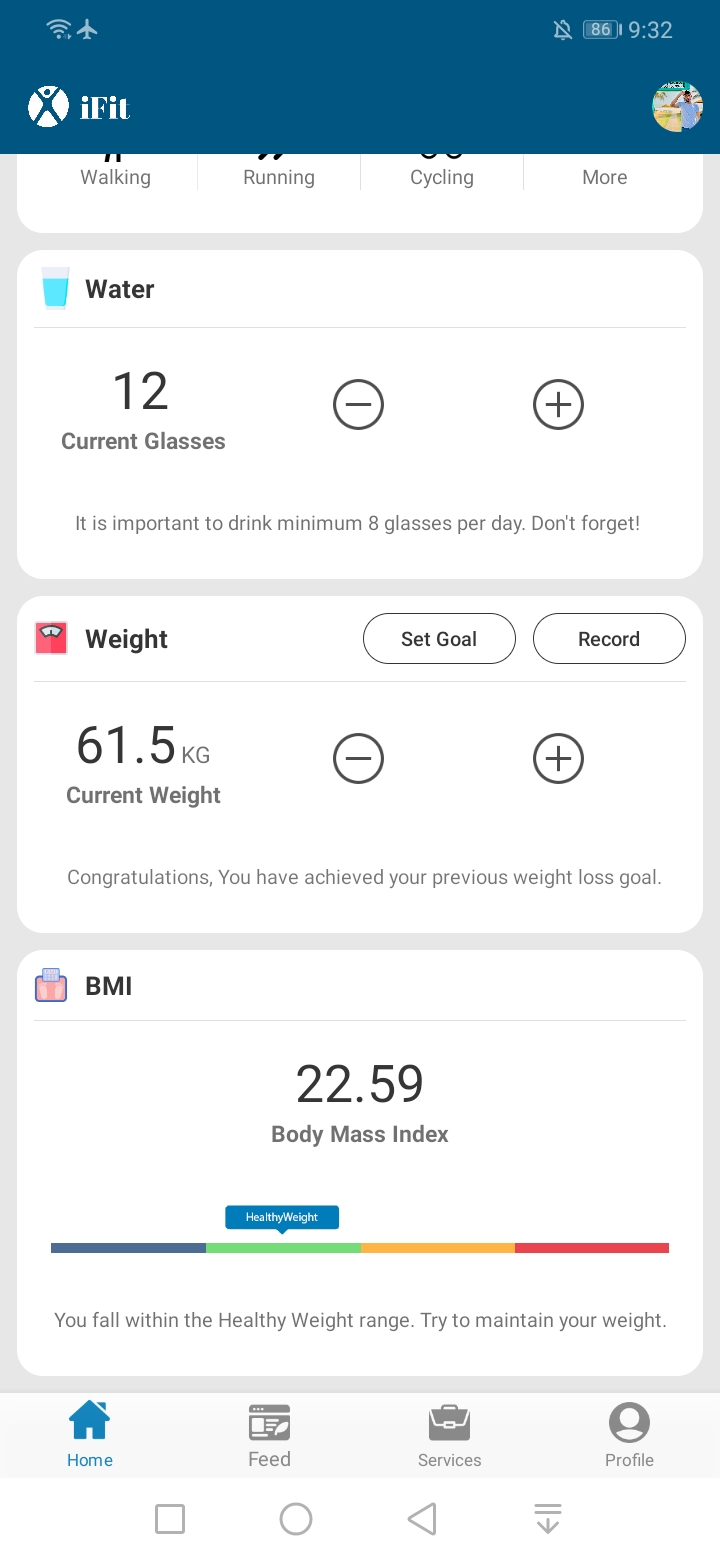The height and width of the screenshot is (1560, 720).
Task: Open More activities
Action: 605,171
